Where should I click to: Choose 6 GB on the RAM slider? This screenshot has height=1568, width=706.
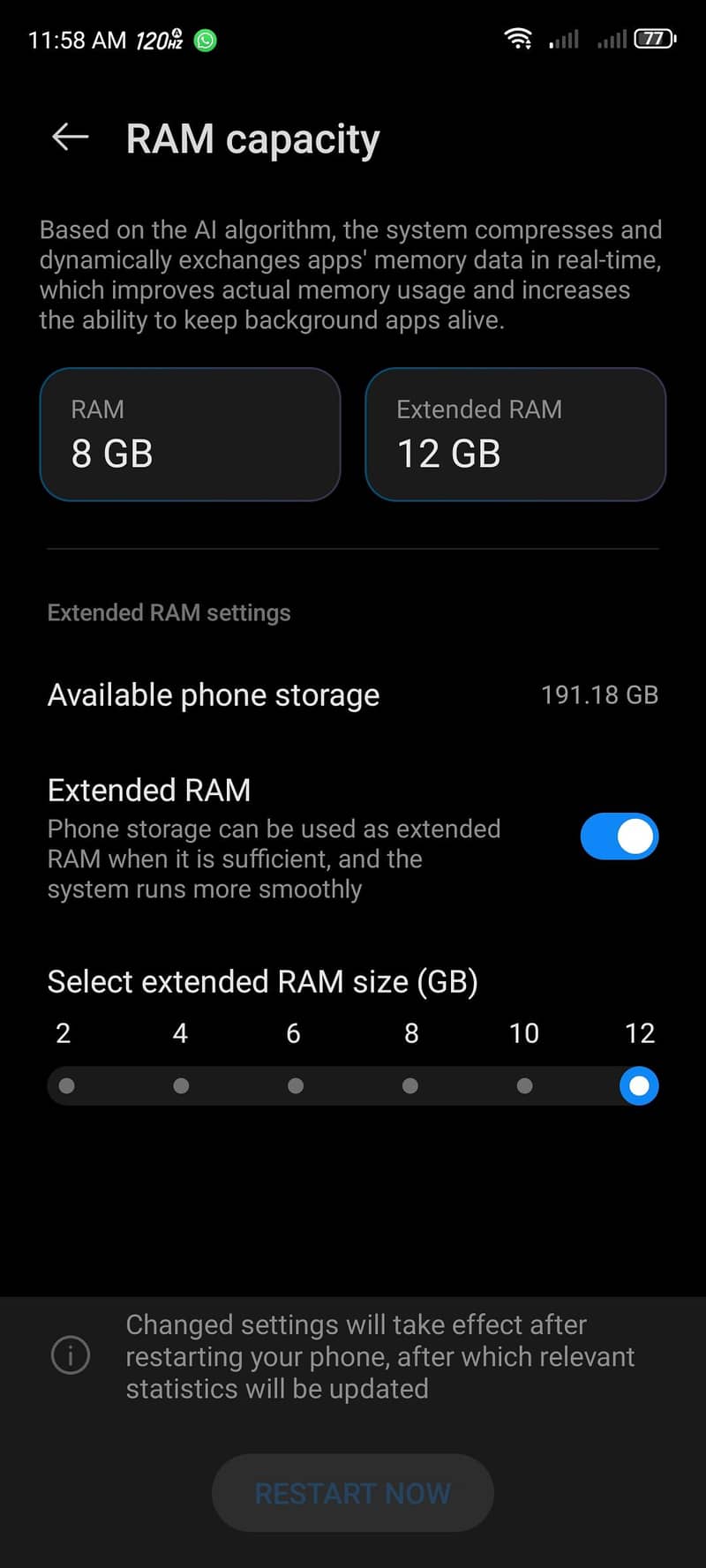coord(296,1085)
